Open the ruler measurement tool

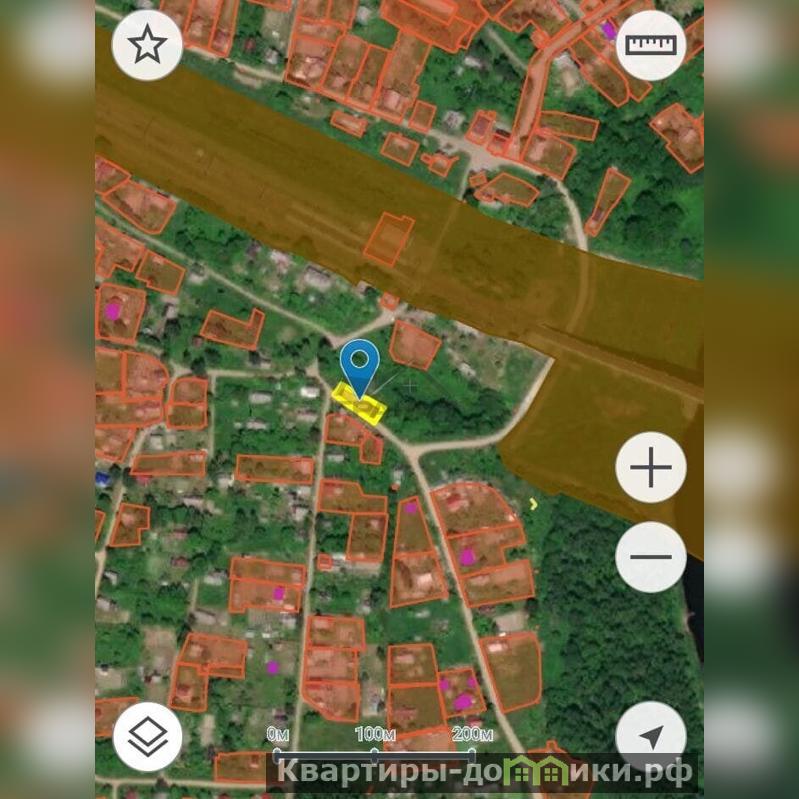coord(650,45)
